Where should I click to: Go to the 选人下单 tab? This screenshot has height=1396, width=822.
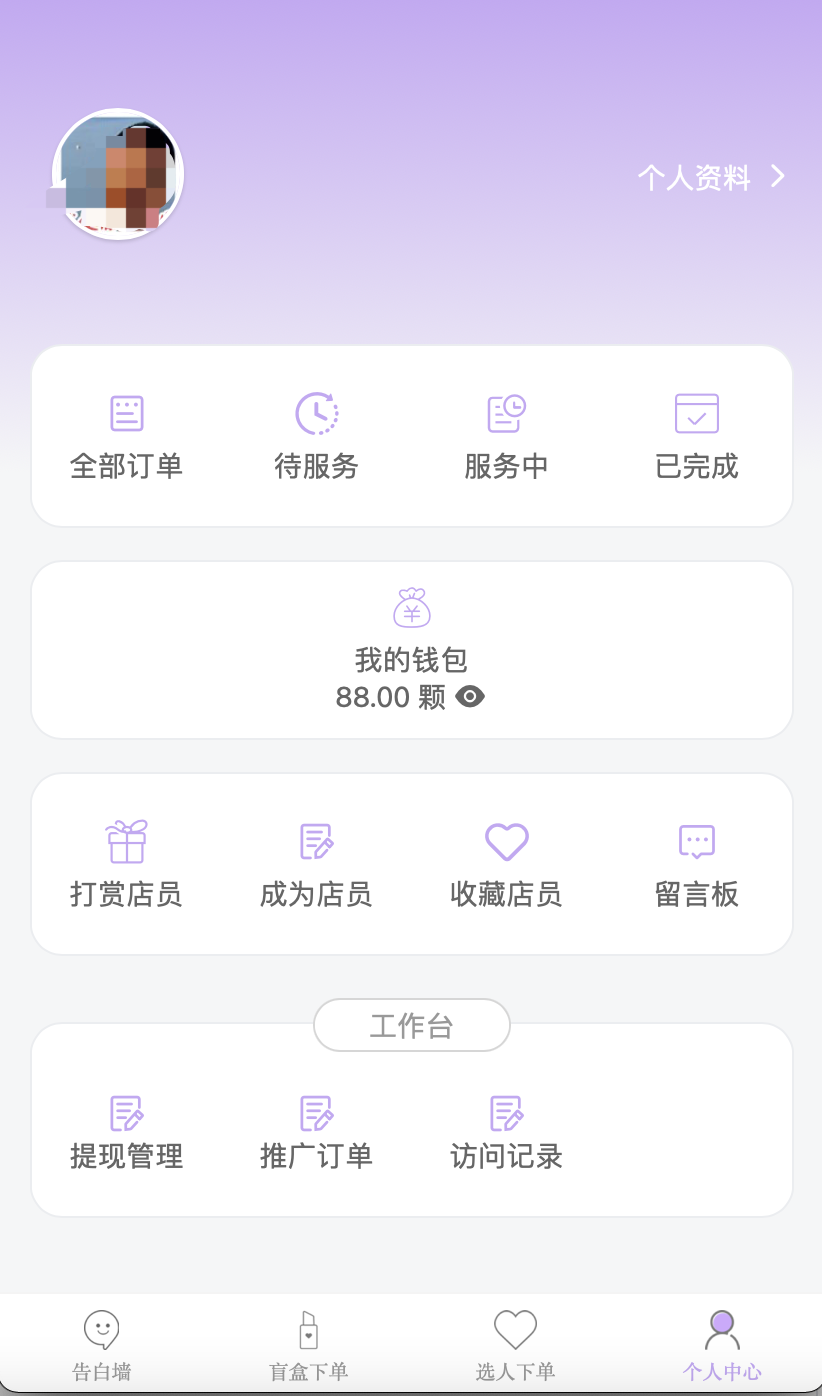(x=515, y=1345)
